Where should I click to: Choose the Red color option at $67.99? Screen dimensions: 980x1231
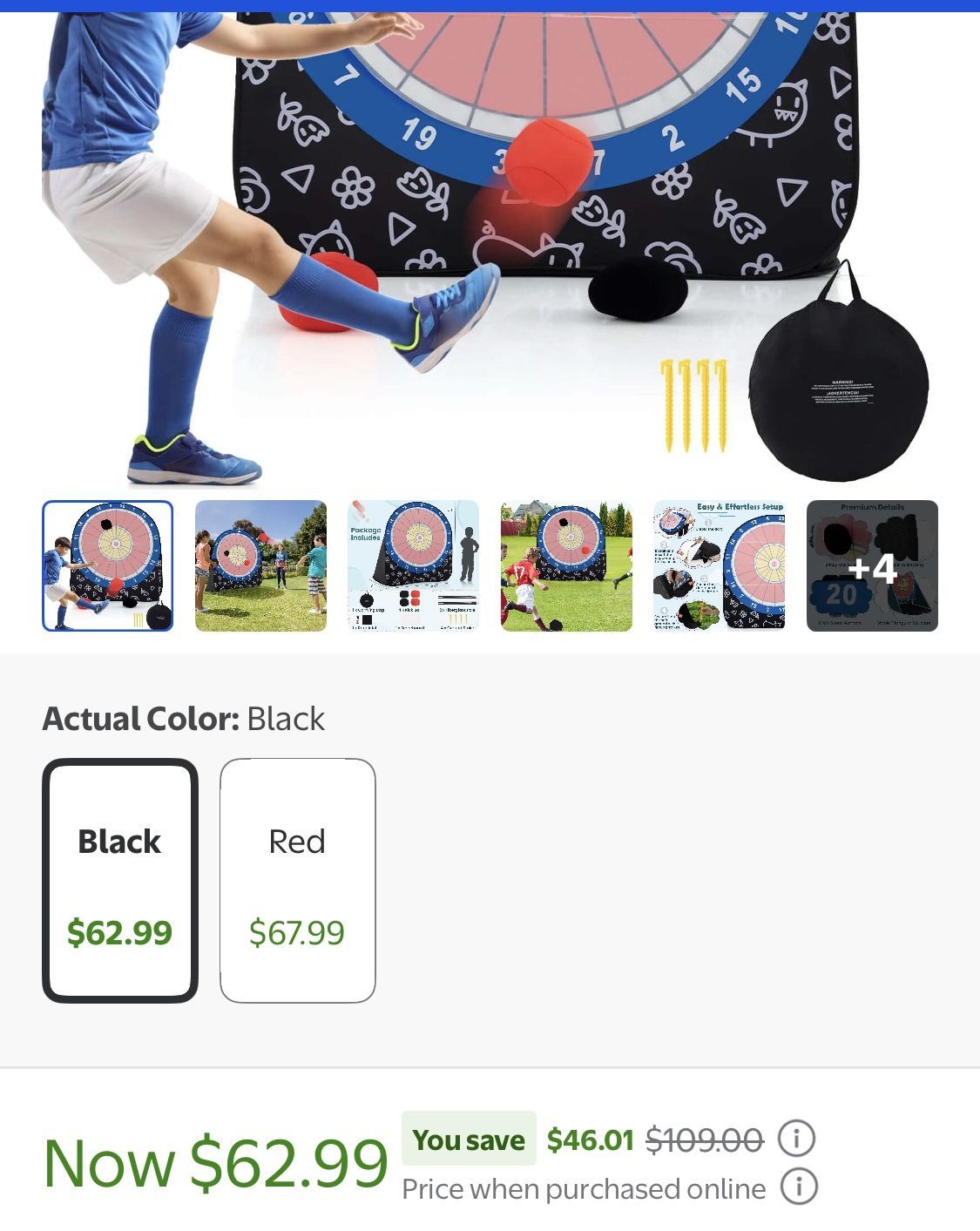click(297, 880)
